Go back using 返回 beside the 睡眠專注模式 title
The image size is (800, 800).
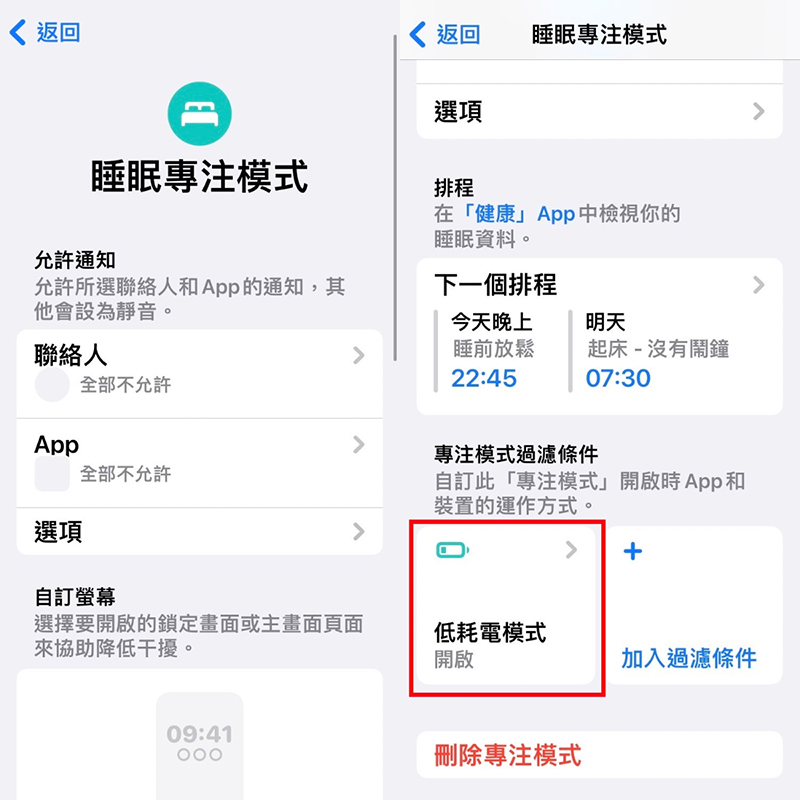coord(446,34)
